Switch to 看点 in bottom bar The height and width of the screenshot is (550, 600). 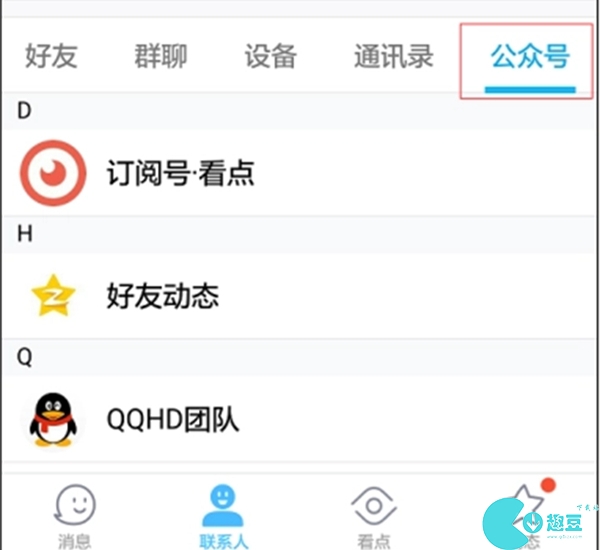pos(374,513)
